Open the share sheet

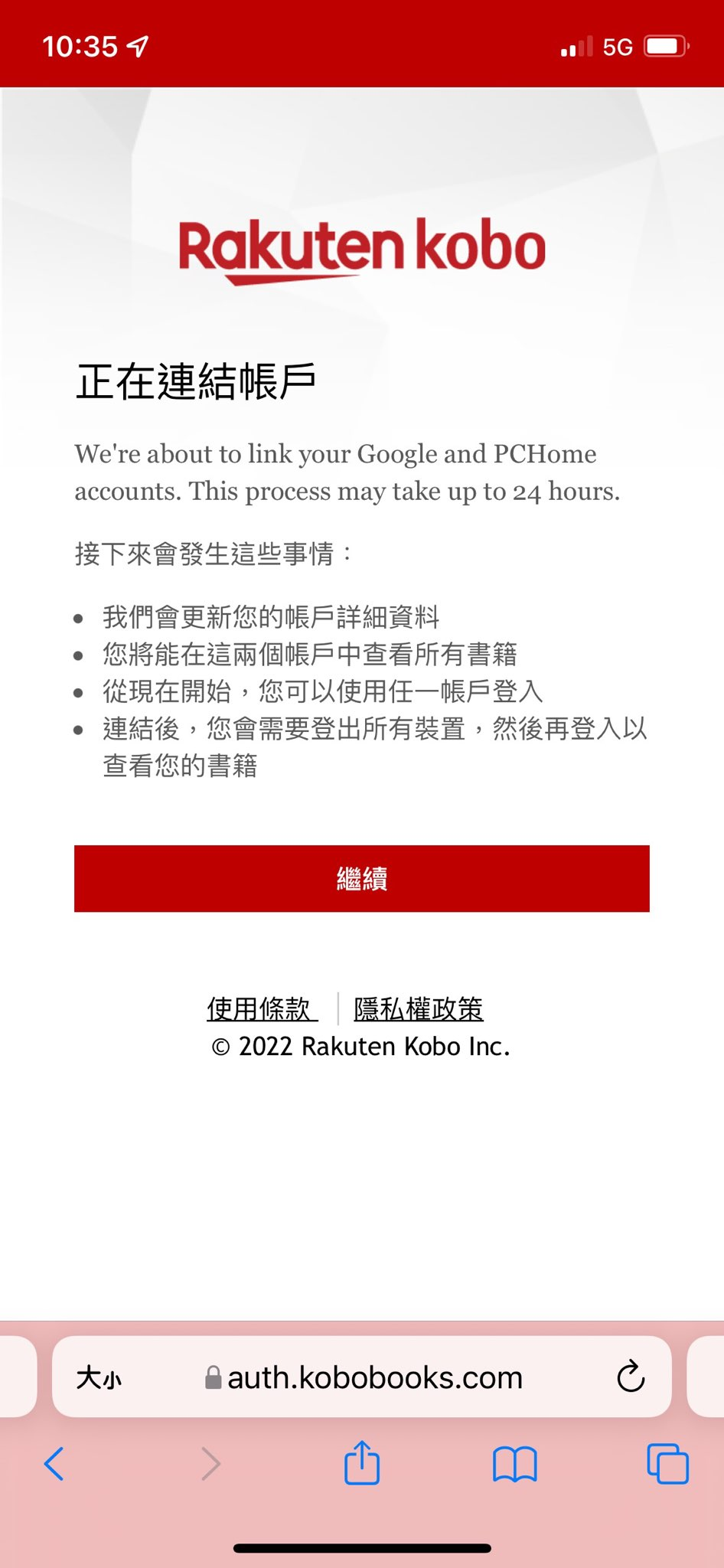coord(362,1462)
